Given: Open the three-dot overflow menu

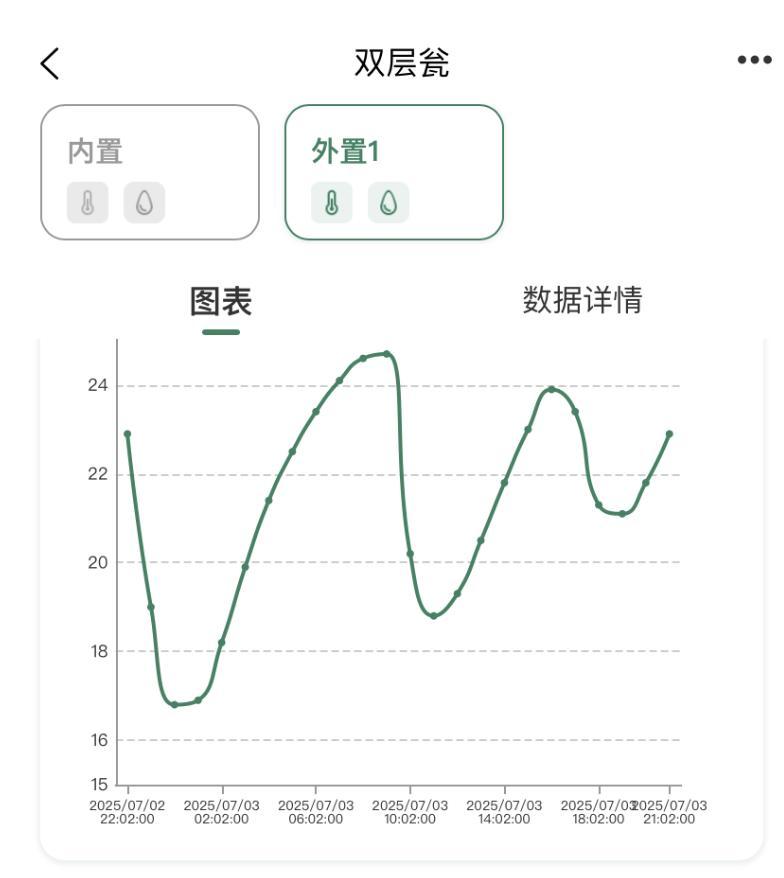Looking at the screenshot, I should (754, 60).
